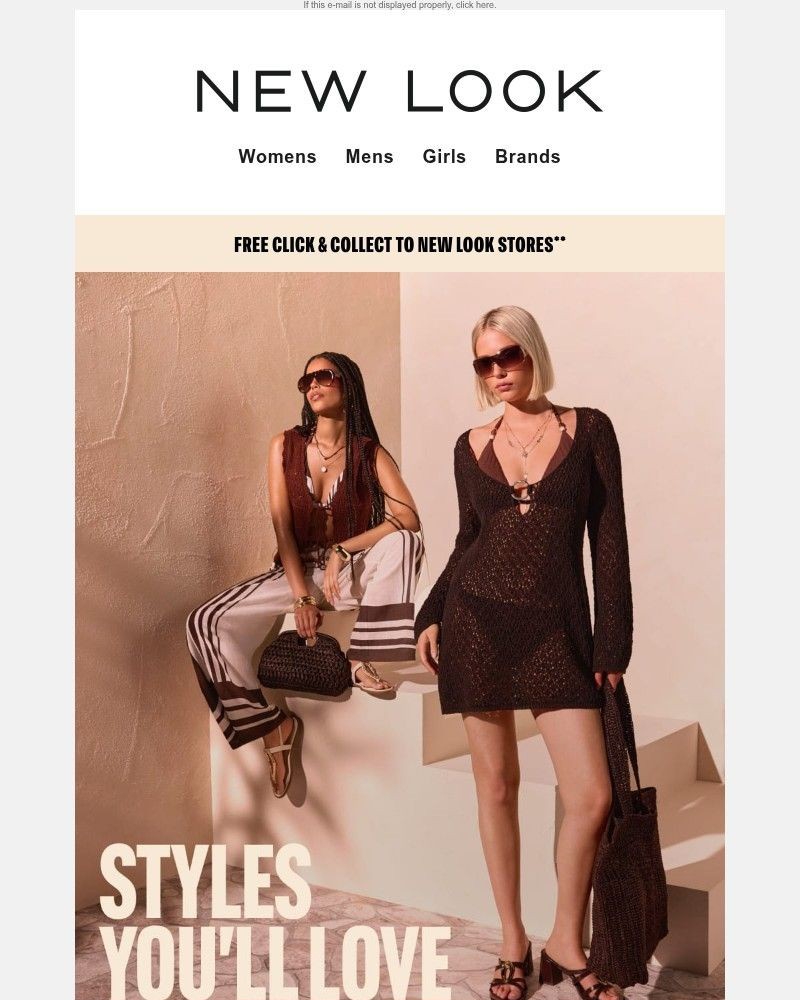Go to the Mens section
The width and height of the screenshot is (800, 1000).
(x=369, y=157)
